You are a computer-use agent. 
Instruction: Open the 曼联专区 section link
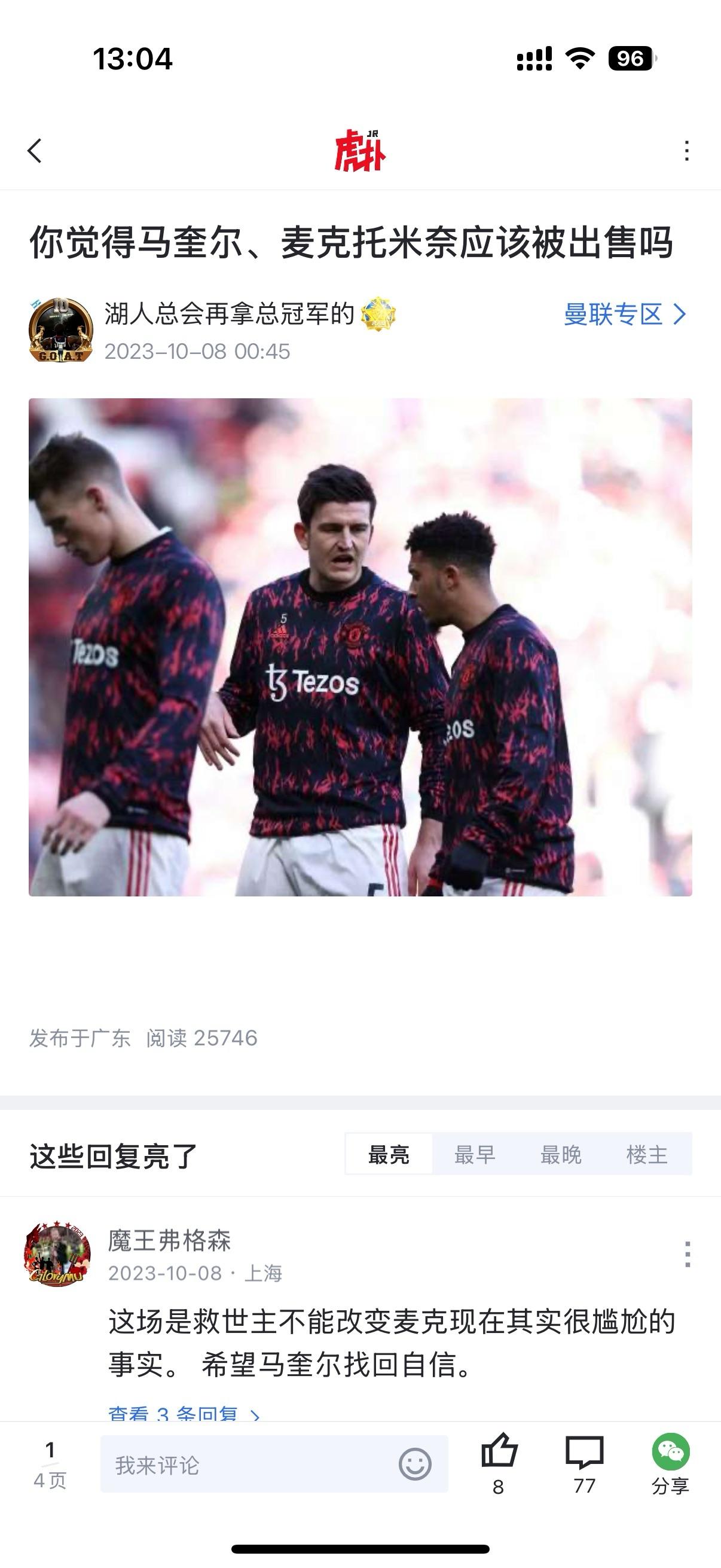pos(625,314)
